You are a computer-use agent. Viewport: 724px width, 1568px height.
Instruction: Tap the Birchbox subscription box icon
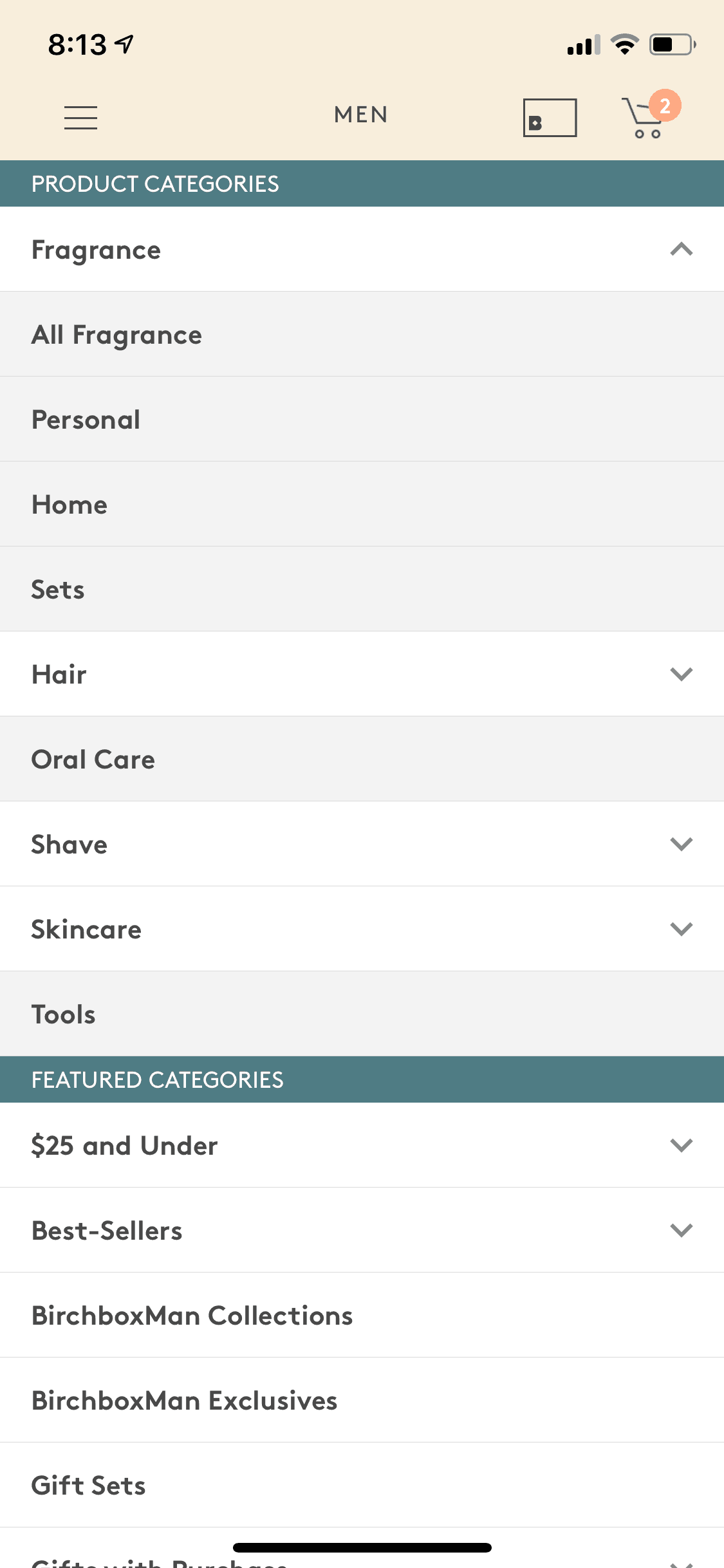pyautogui.click(x=550, y=117)
